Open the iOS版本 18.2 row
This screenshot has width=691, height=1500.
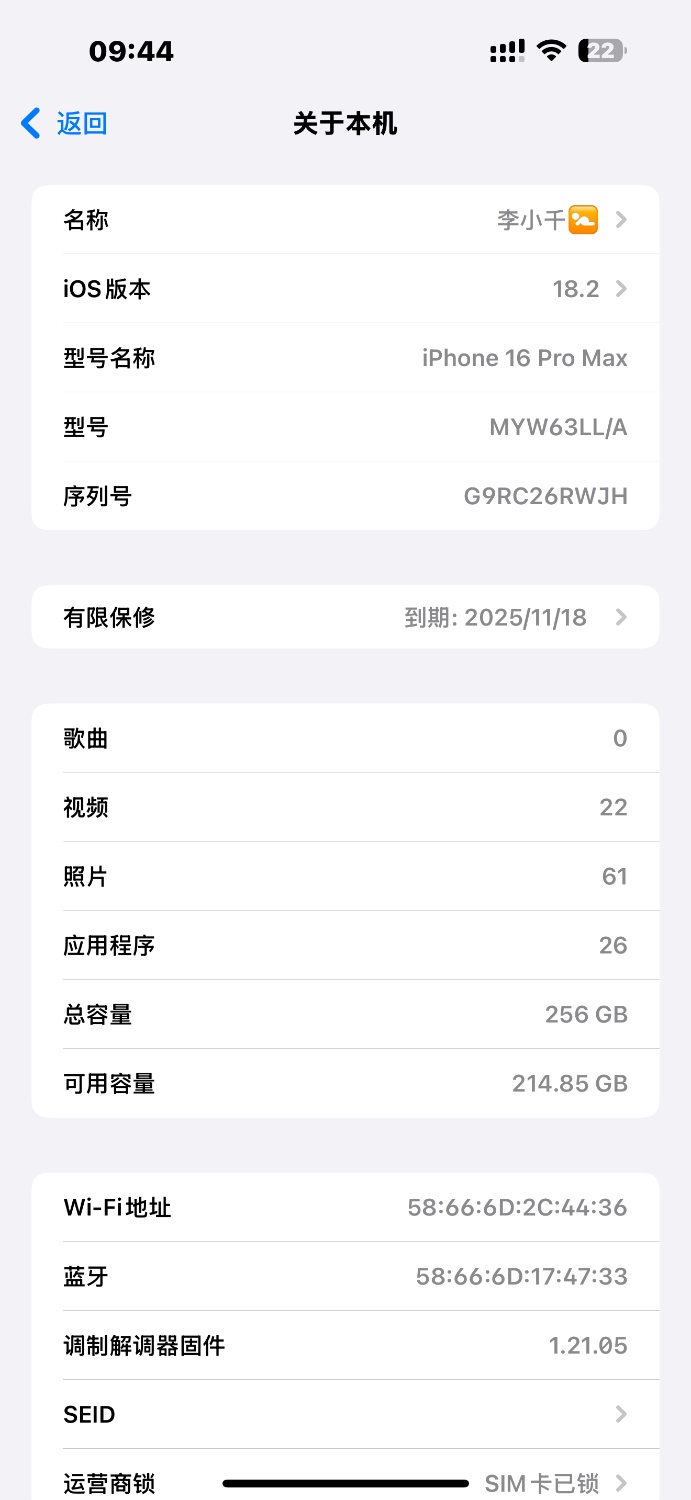[x=345, y=289]
